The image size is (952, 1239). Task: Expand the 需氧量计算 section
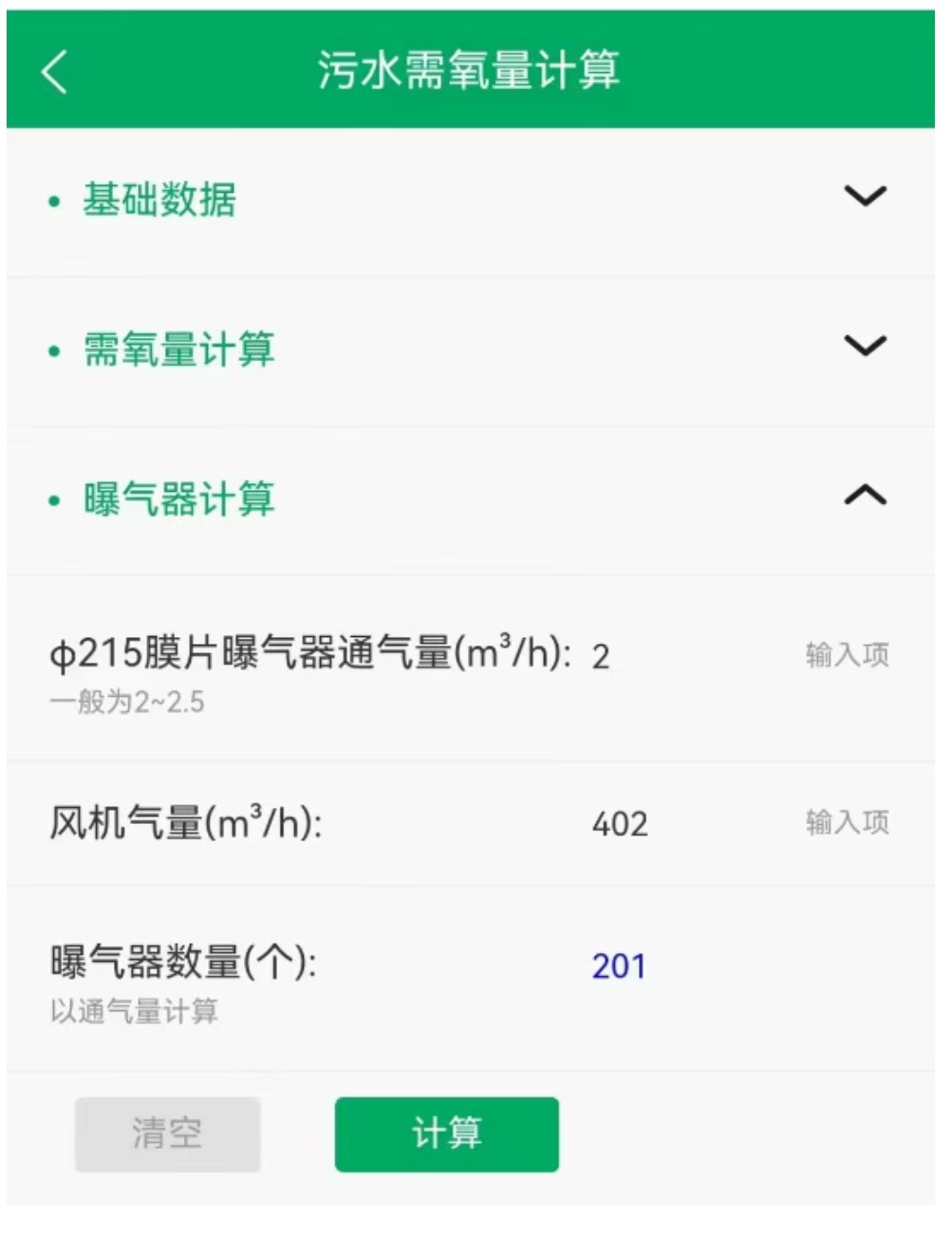tap(865, 346)
